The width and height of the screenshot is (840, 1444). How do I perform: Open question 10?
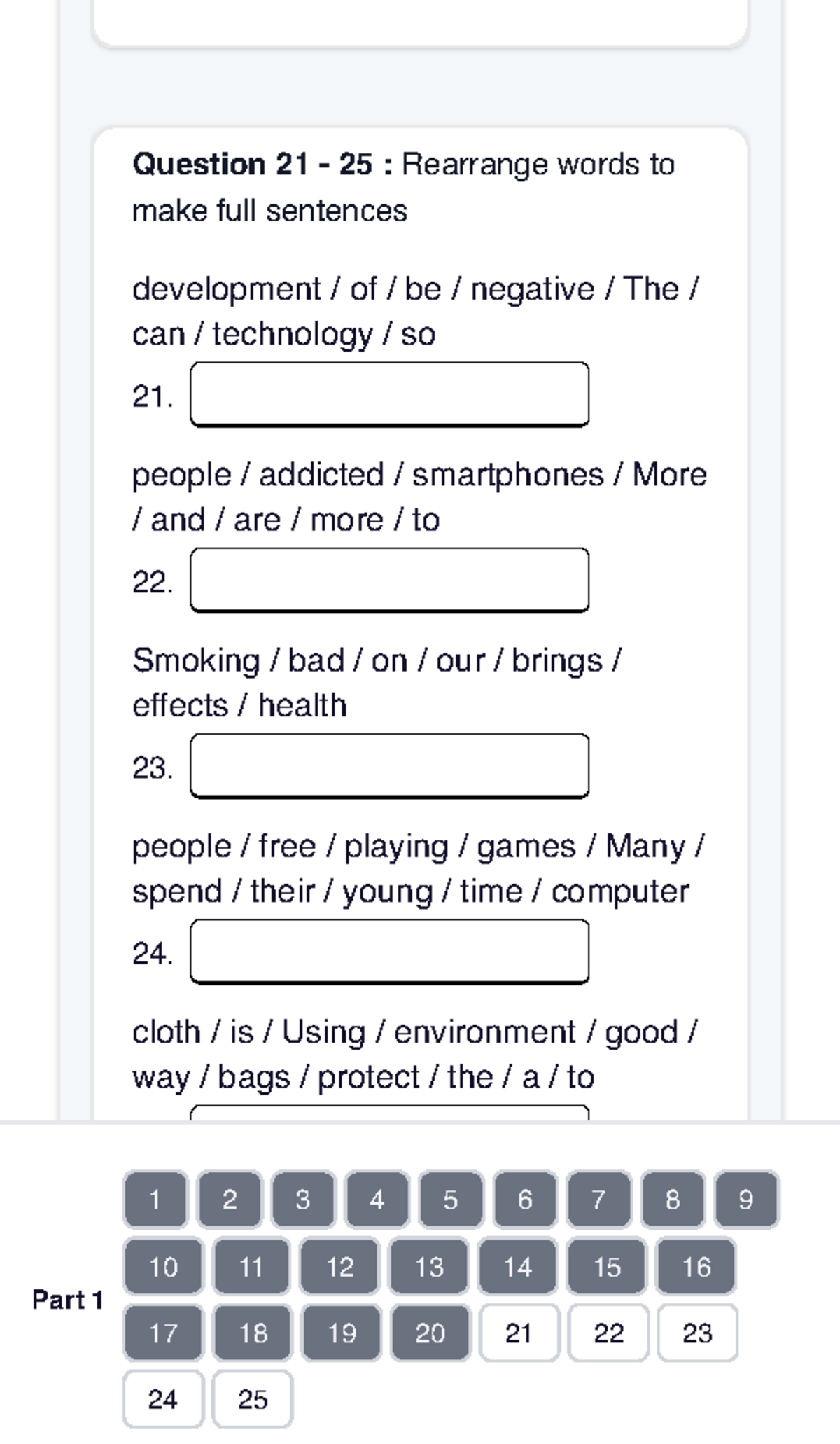click(x=164, y=1266)
